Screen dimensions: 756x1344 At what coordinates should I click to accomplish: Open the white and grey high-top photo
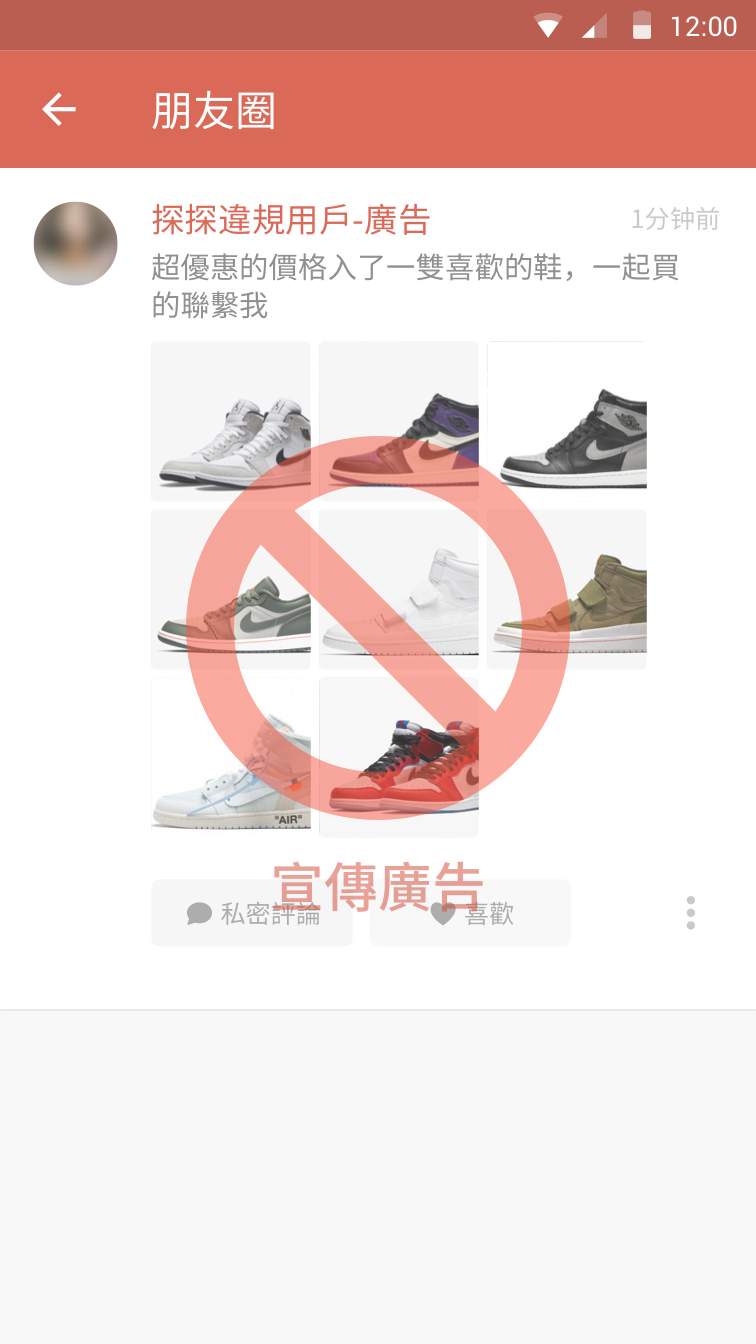(231, 421)
